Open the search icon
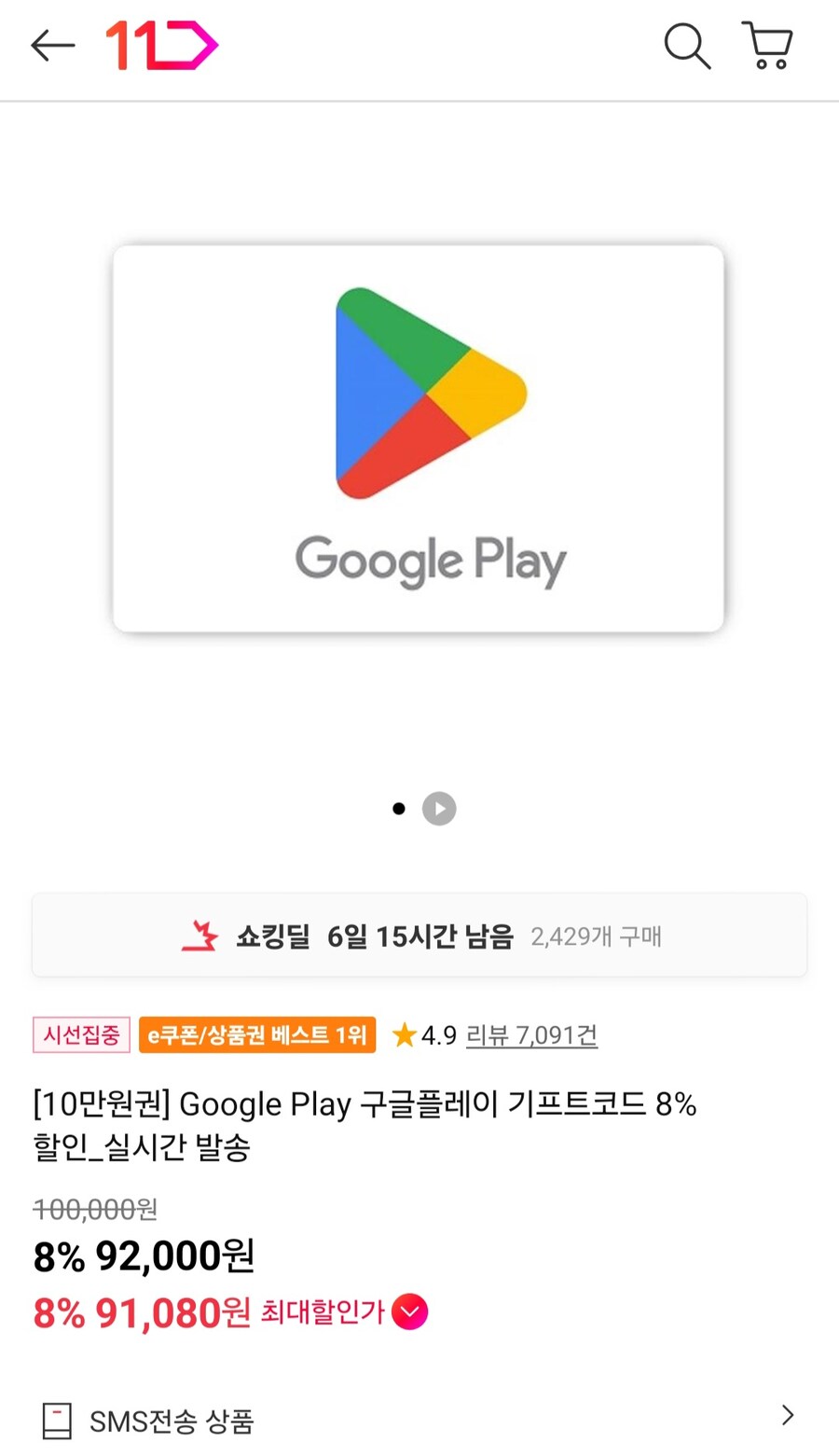The height and width of the screenshot is (1456, 839). tap(687, 46)
